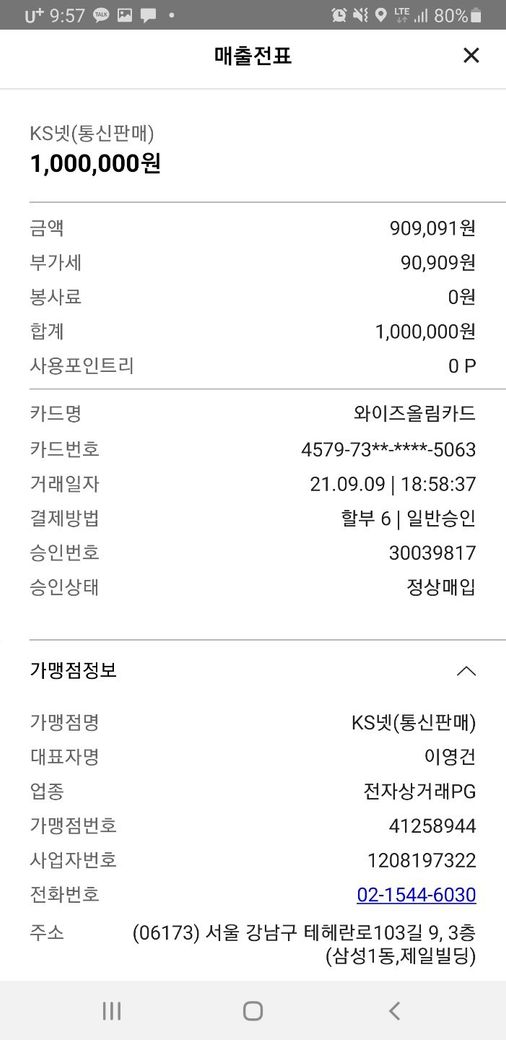Go back with the system back button

pos(395,1011)
